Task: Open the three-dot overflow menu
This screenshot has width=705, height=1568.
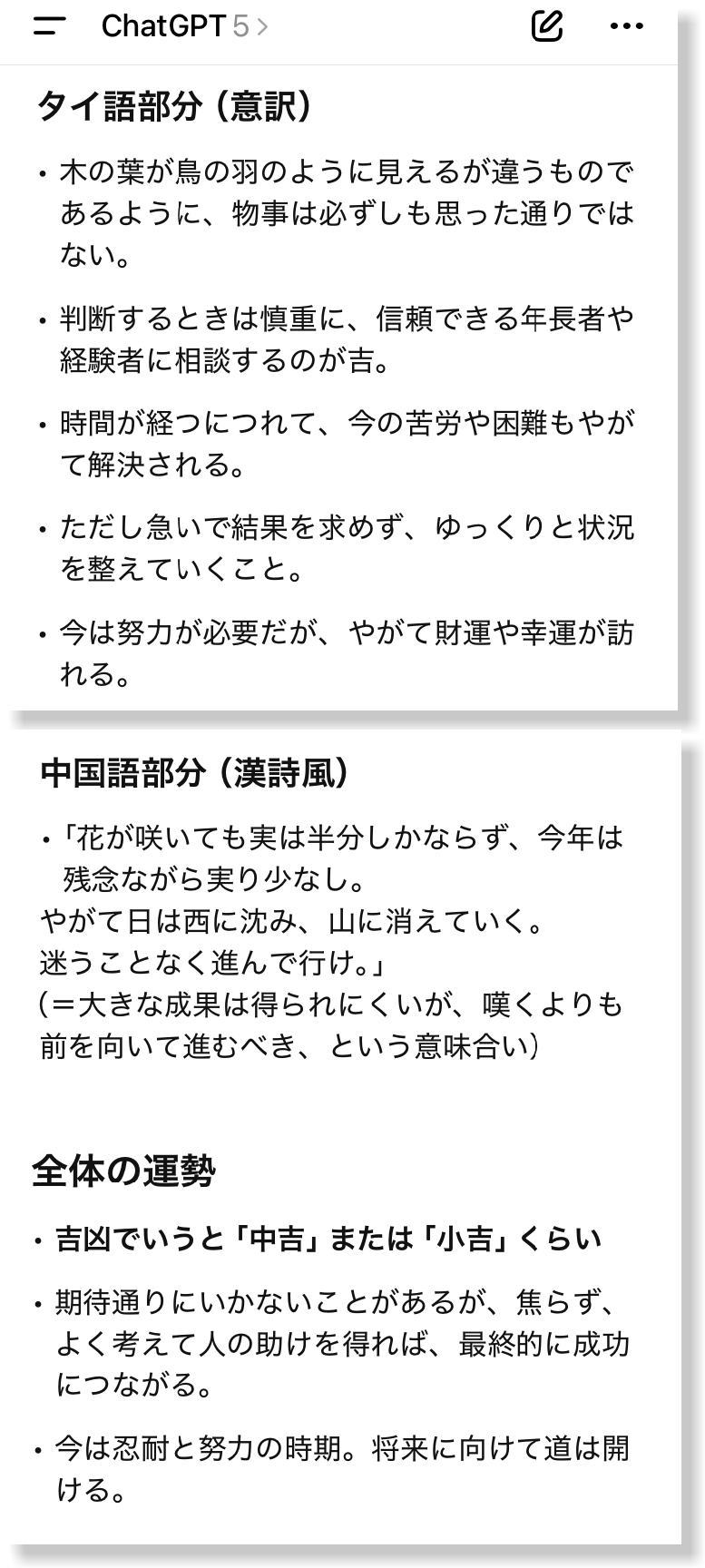Action: tap(626, 26)
